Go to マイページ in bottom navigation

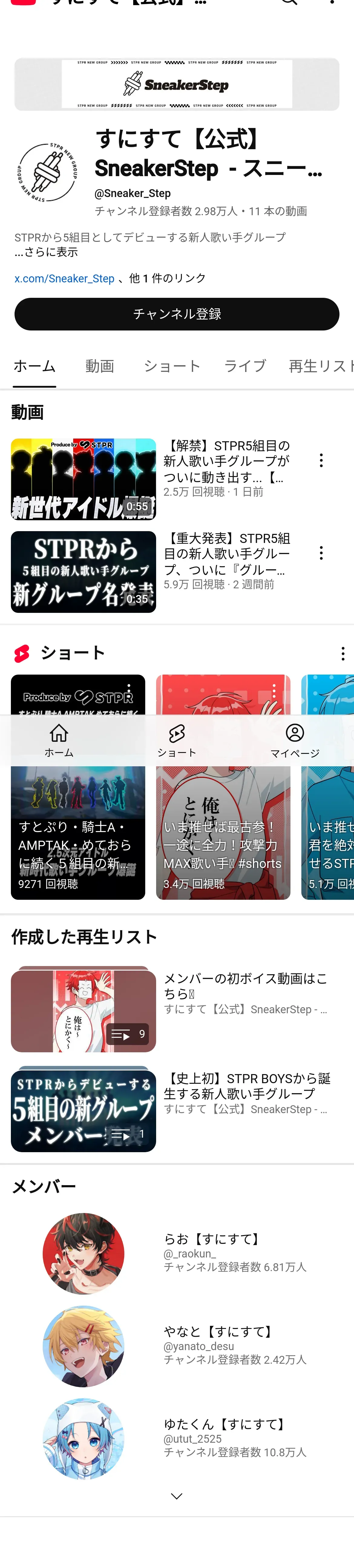coord(295,740)
